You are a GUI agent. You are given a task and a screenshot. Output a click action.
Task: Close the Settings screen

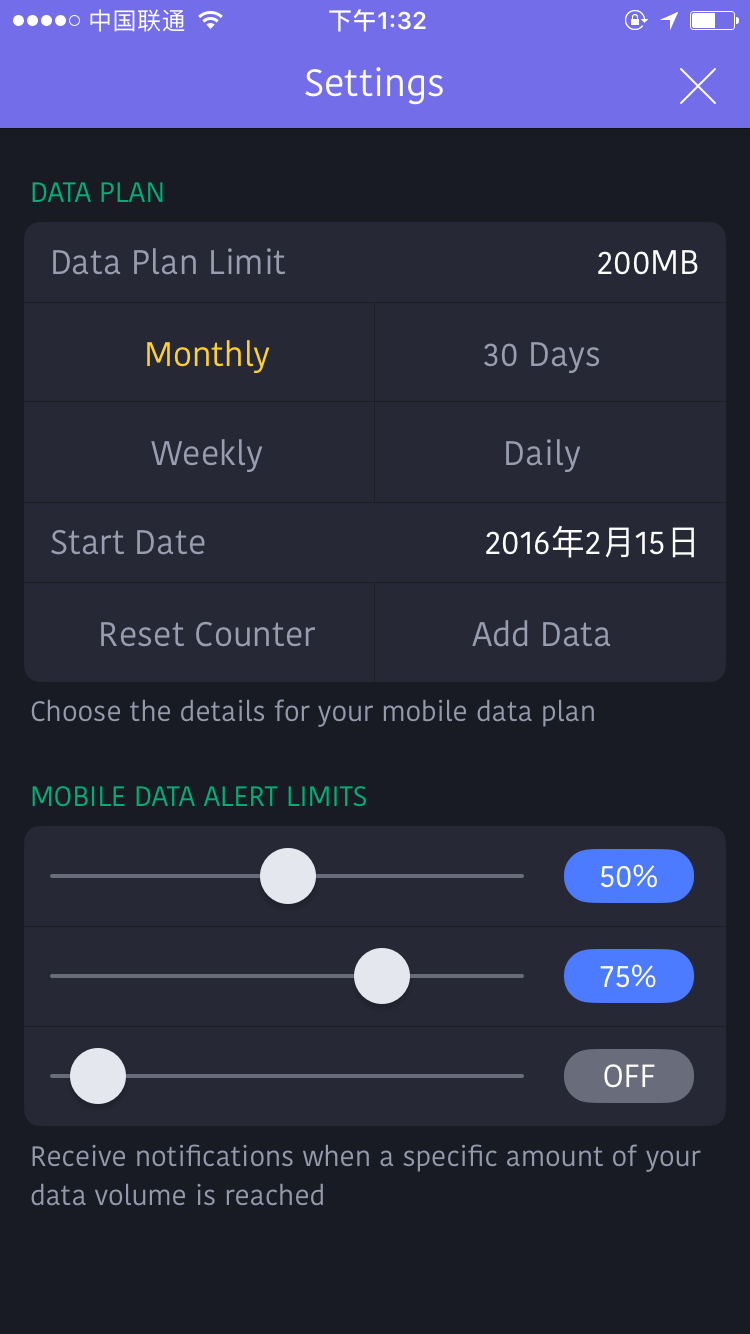(x=698, y=86)
